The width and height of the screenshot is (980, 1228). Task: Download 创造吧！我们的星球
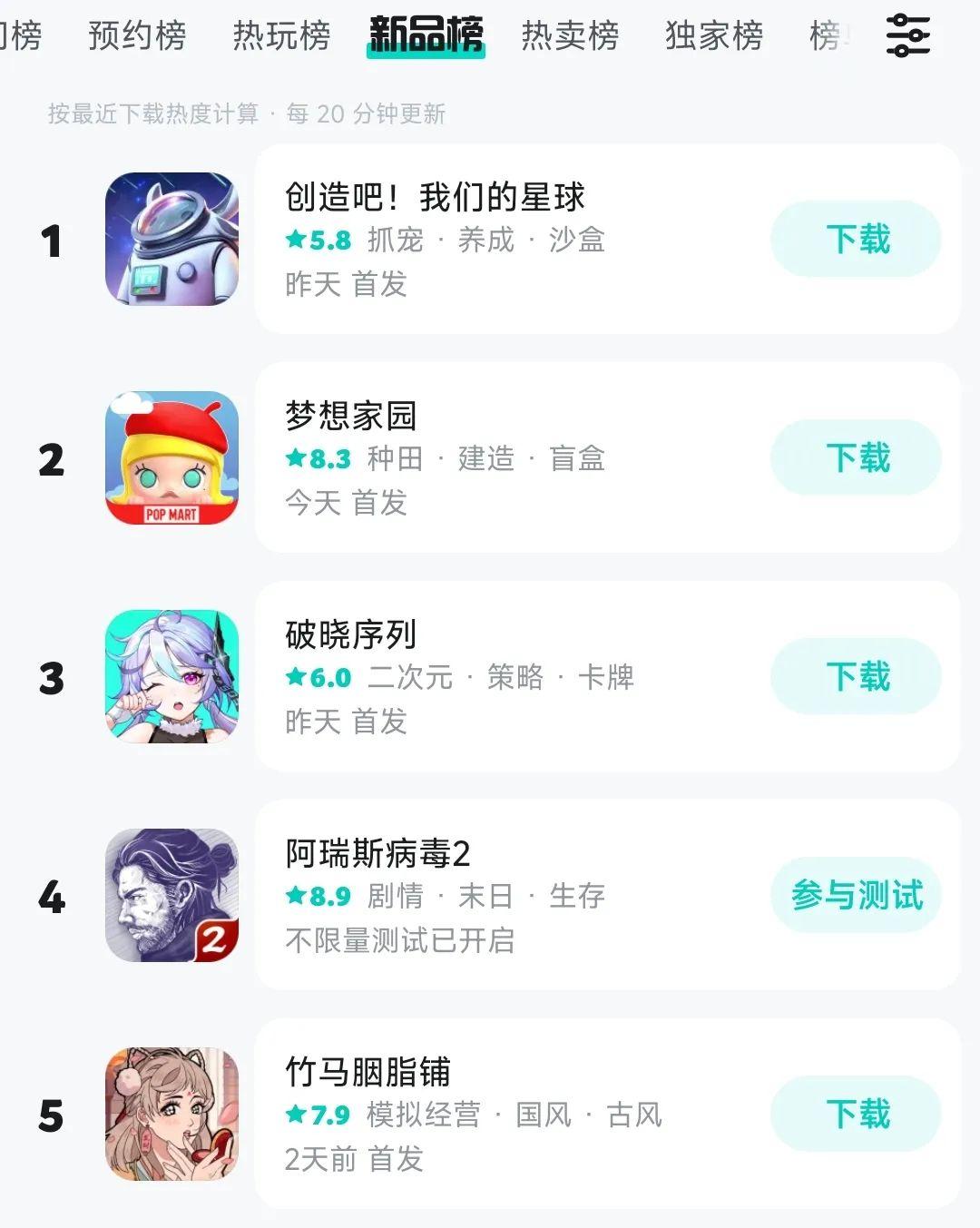pos(856,240)
